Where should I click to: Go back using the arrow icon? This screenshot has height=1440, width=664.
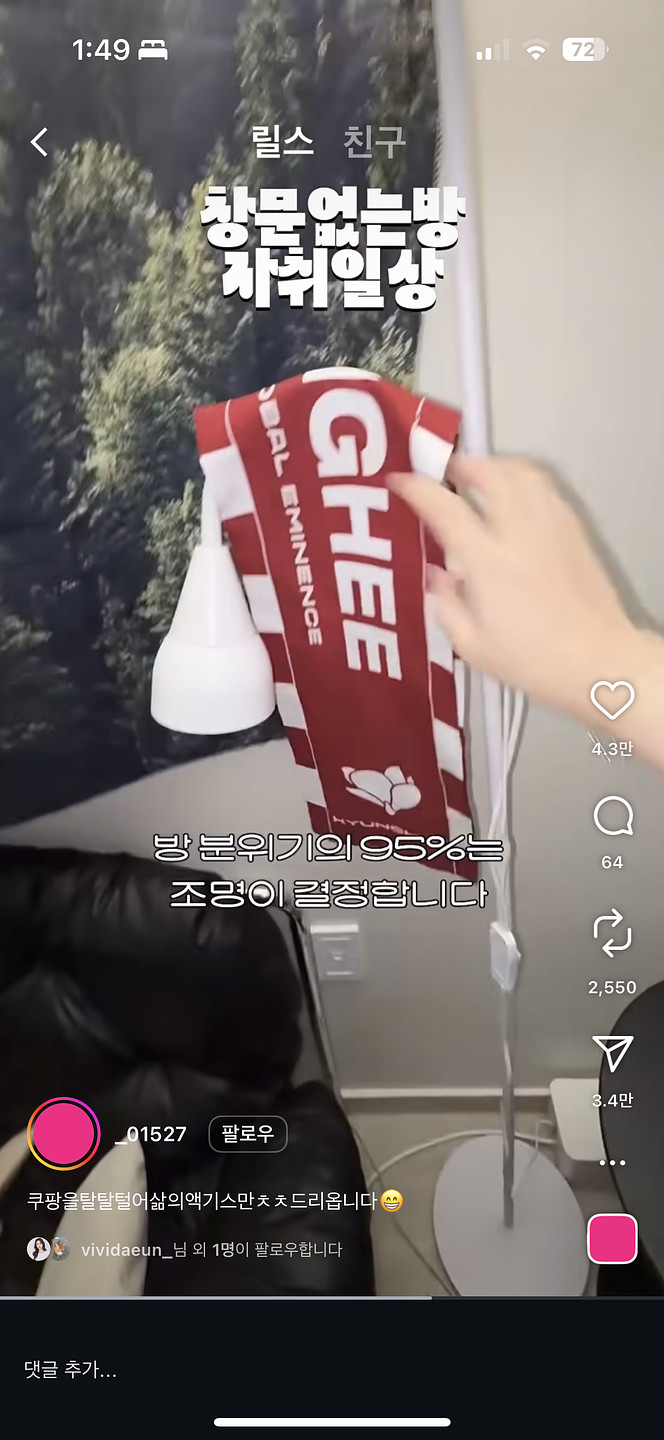coord(39,142)
